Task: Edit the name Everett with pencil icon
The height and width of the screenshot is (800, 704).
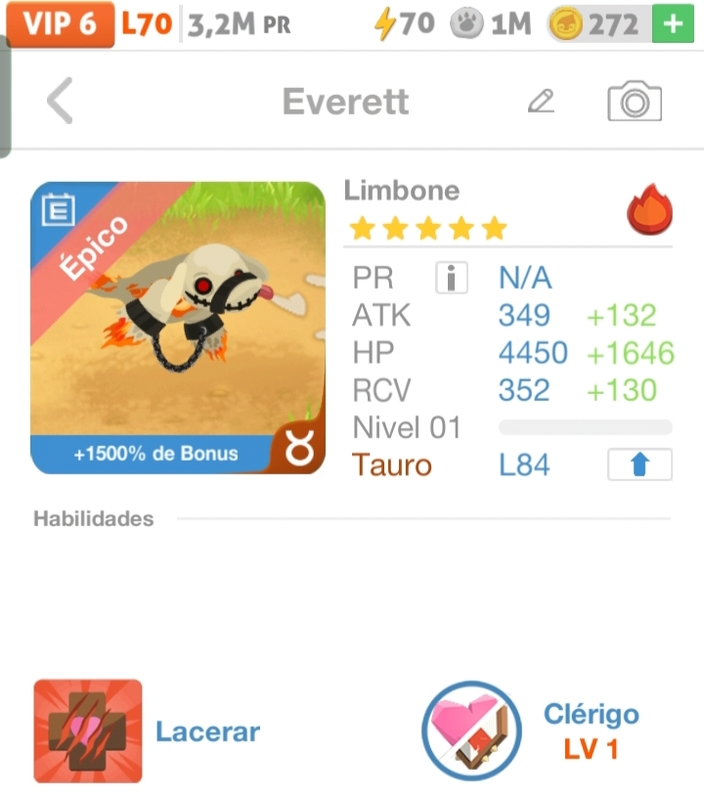Action: [x=541, y=101]
